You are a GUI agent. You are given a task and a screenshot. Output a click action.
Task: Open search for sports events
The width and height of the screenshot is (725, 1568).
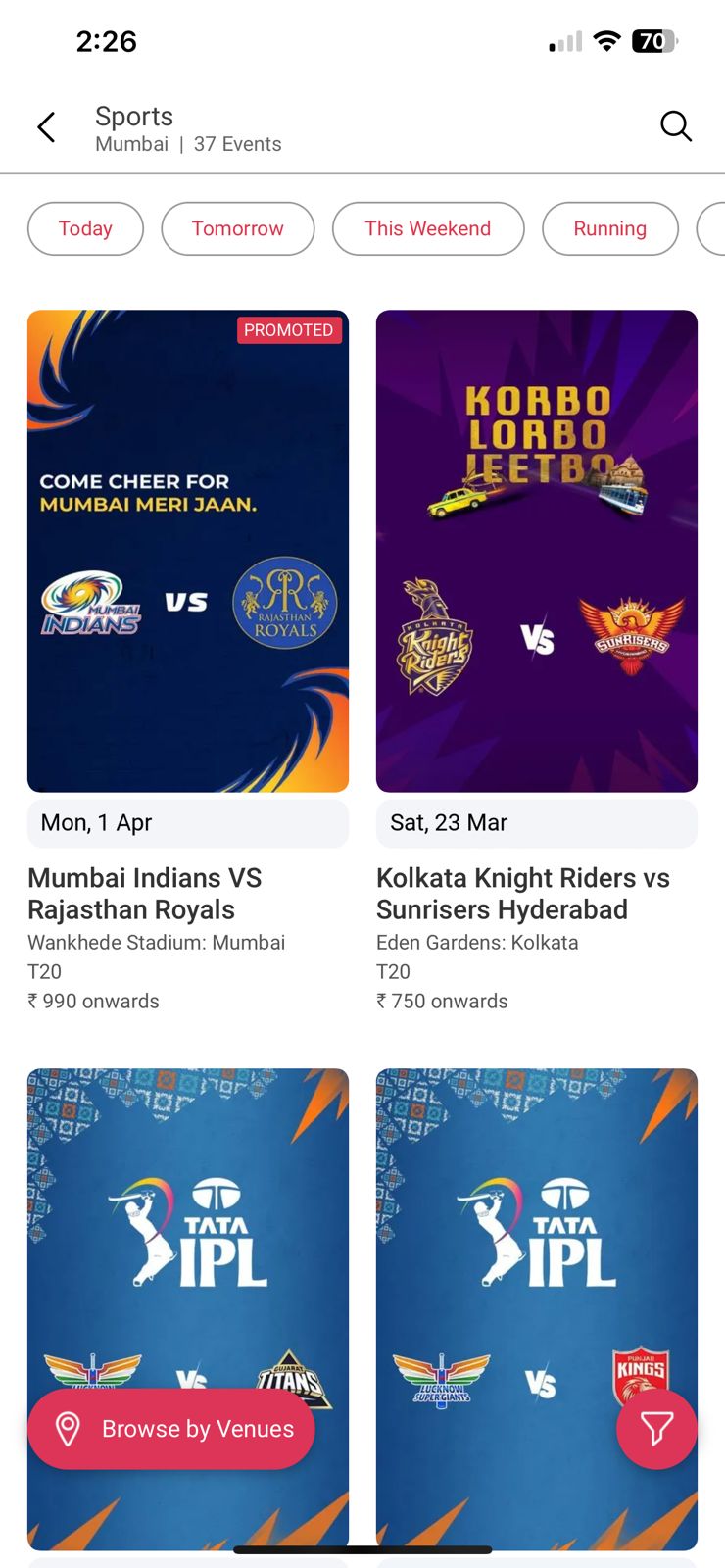[x=675, y=126]
